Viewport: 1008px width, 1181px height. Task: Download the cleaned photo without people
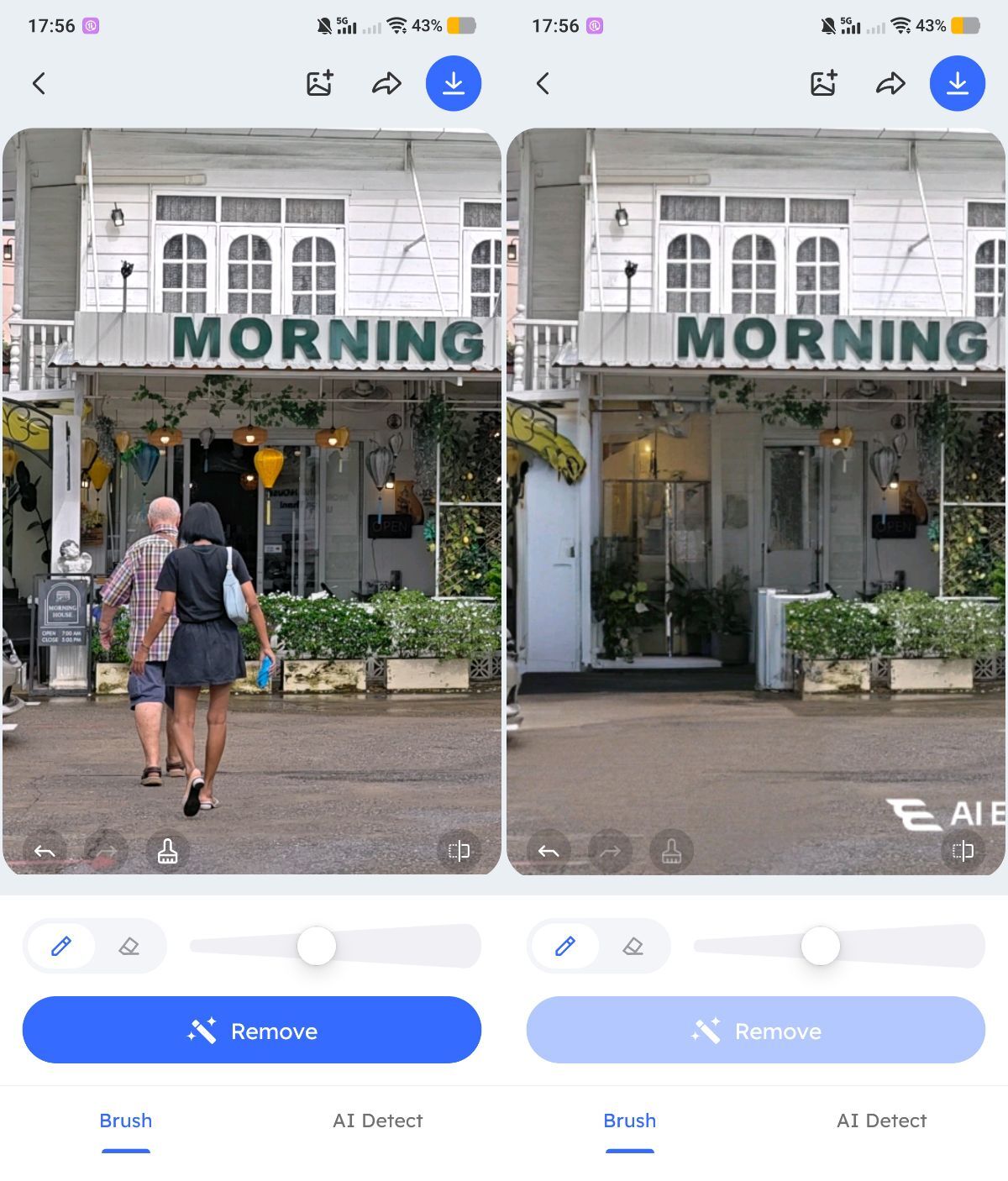coord(958,83)
